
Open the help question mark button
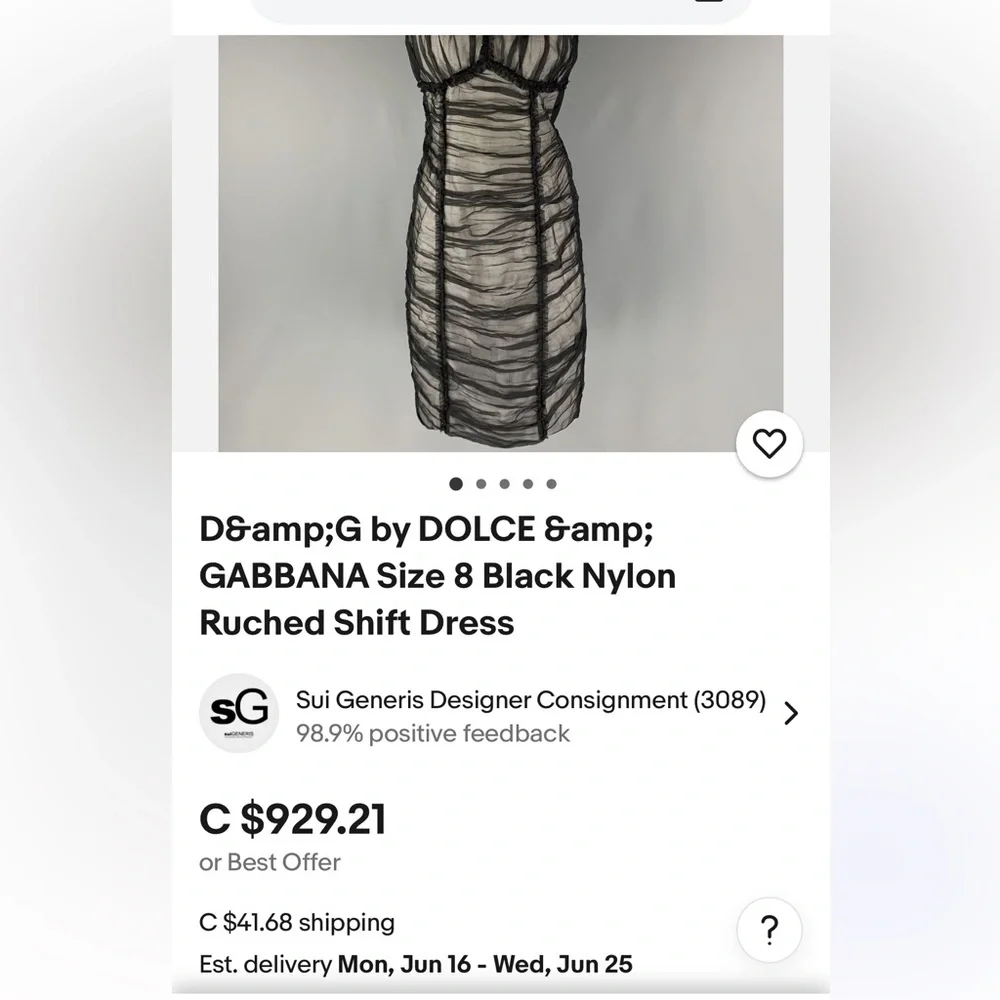pos(769,931)
